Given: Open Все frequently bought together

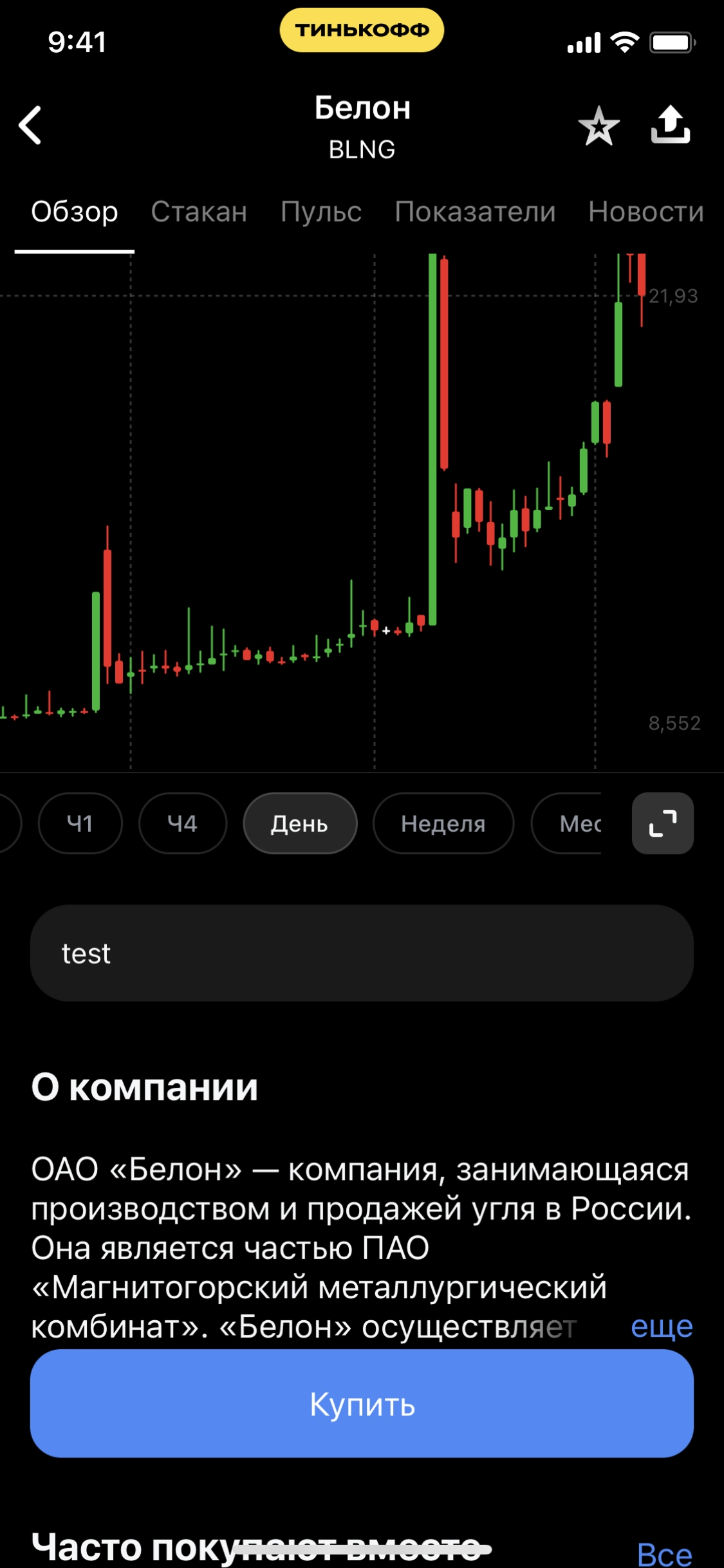Looking at the screenshot, I should click(664, 1554).
